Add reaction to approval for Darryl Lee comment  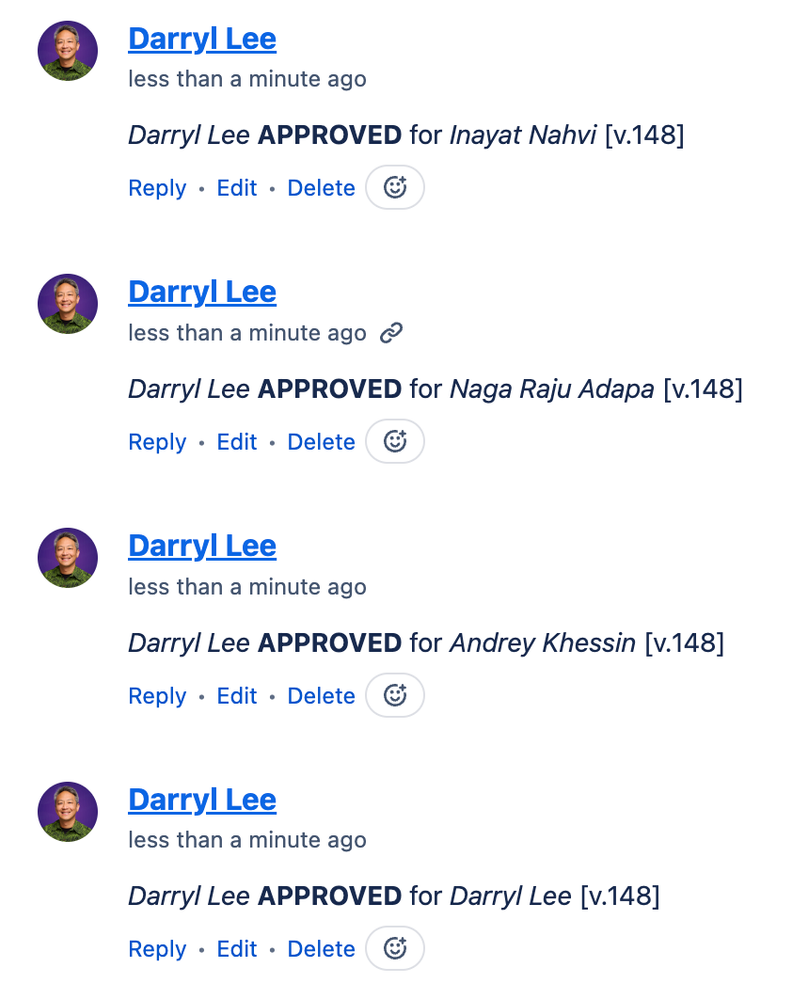395,949
